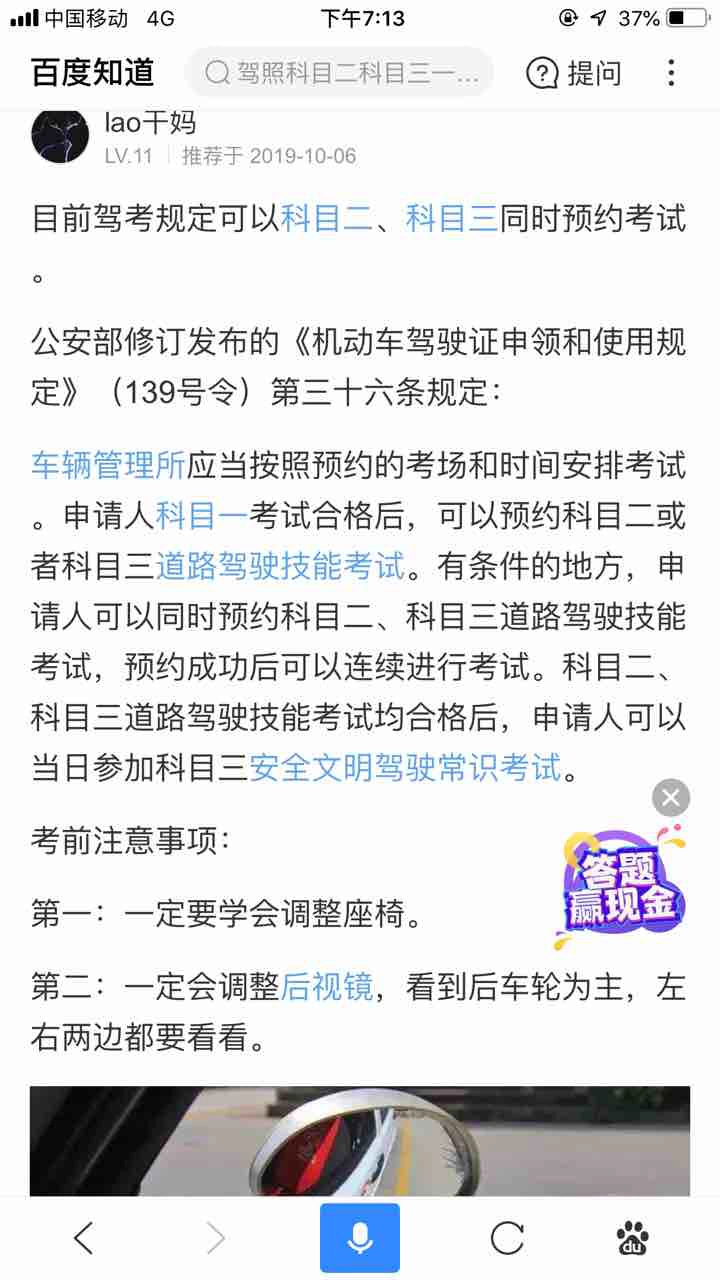The height and width of the screenshot is (1280, 720).
Task: Open the 车辆管理所 link
Action: point(108,466)
